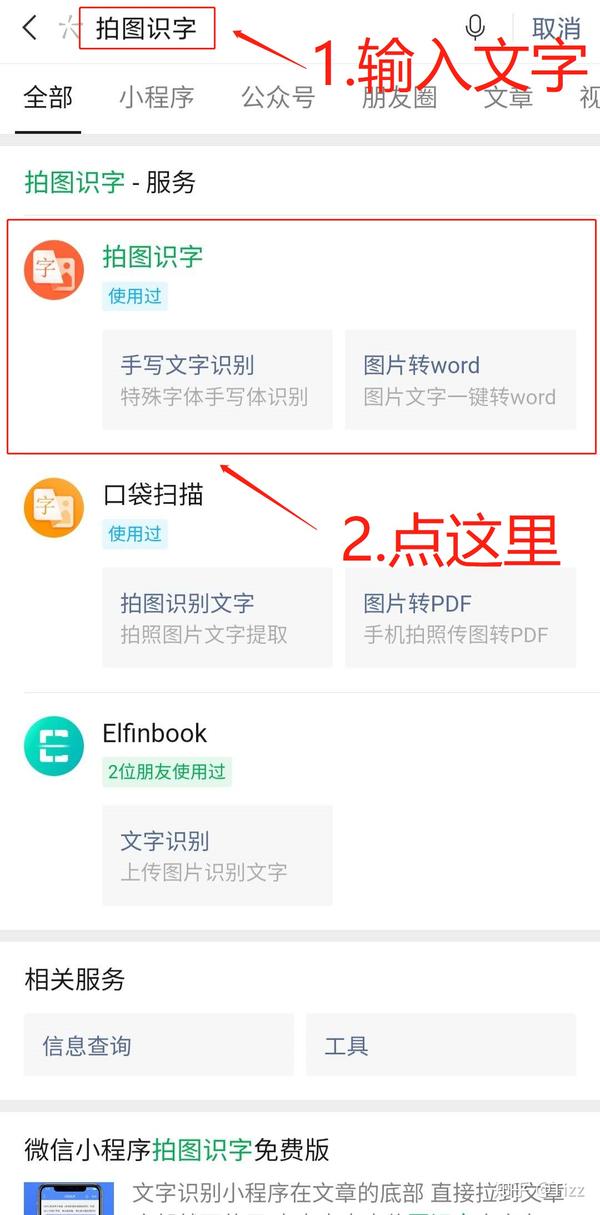The width and height of the screenshot is (600, 1215).
Task: Switch to the 朋友圈 tab
Action: tap(399, 97)
